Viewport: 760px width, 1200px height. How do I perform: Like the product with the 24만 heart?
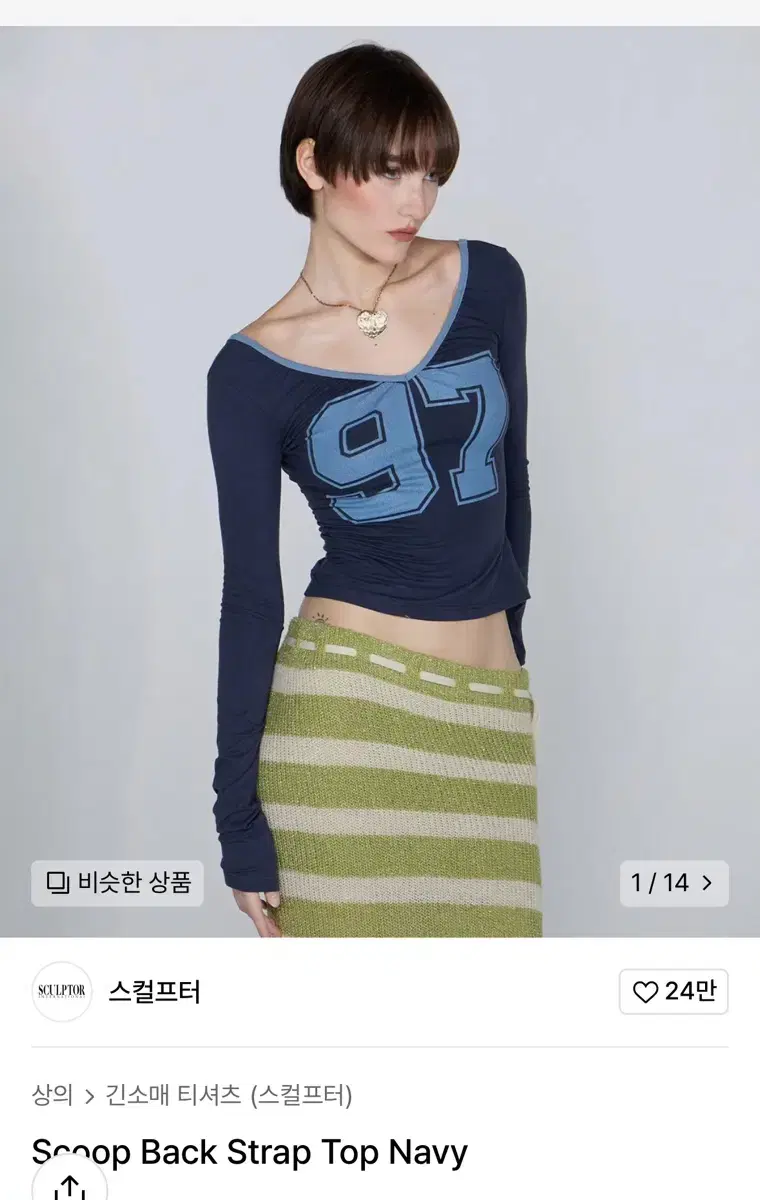tap(673, 991)
